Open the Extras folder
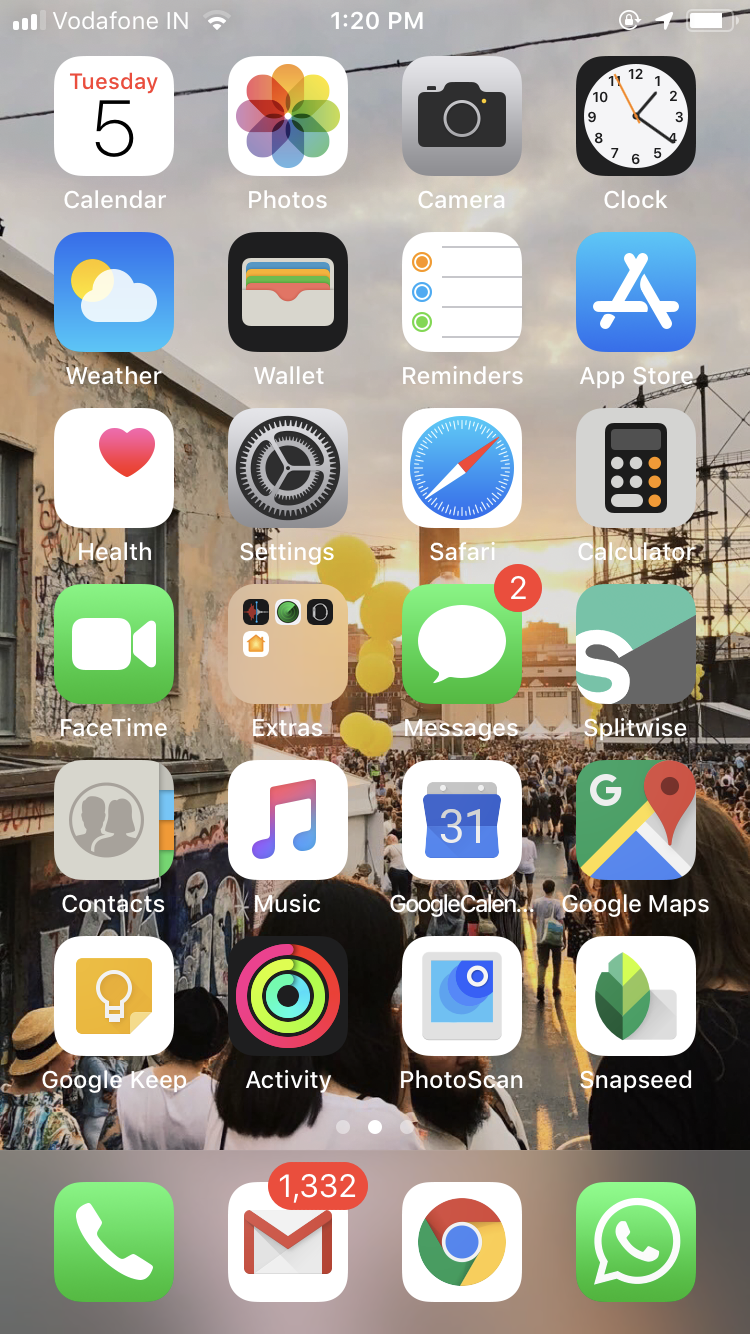Viewport: 750px width, 1334px height. coord(288,644)
